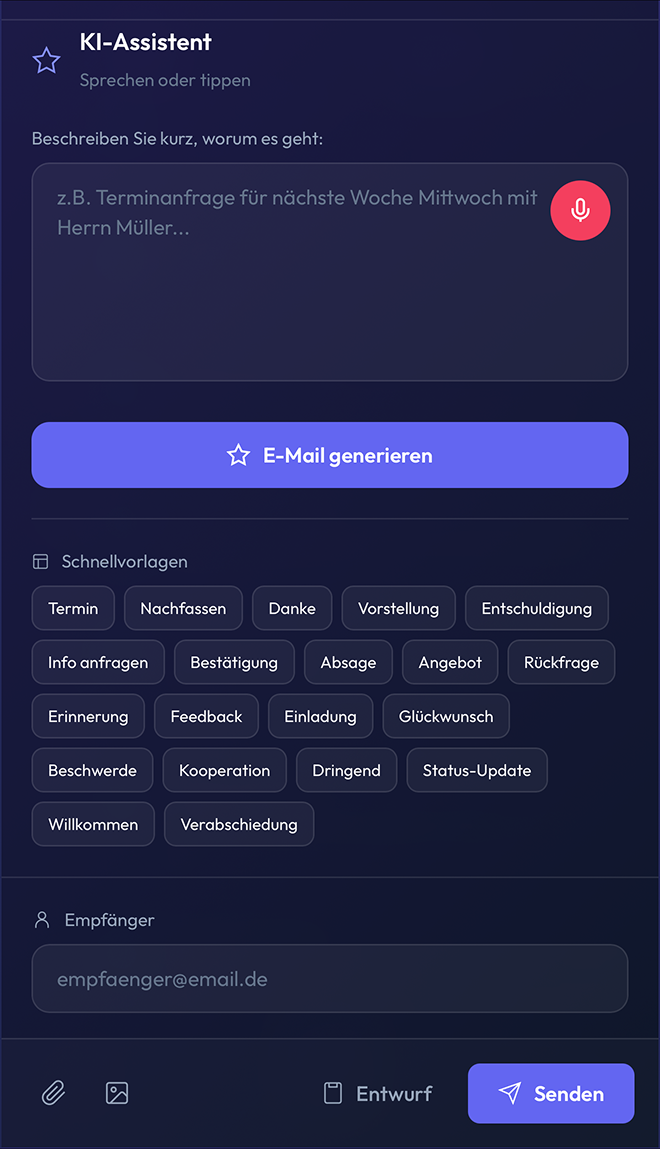Screen dimensions: 660x1149
Task: Select the Entschuldigung template chip
Action: click(537, 608)
